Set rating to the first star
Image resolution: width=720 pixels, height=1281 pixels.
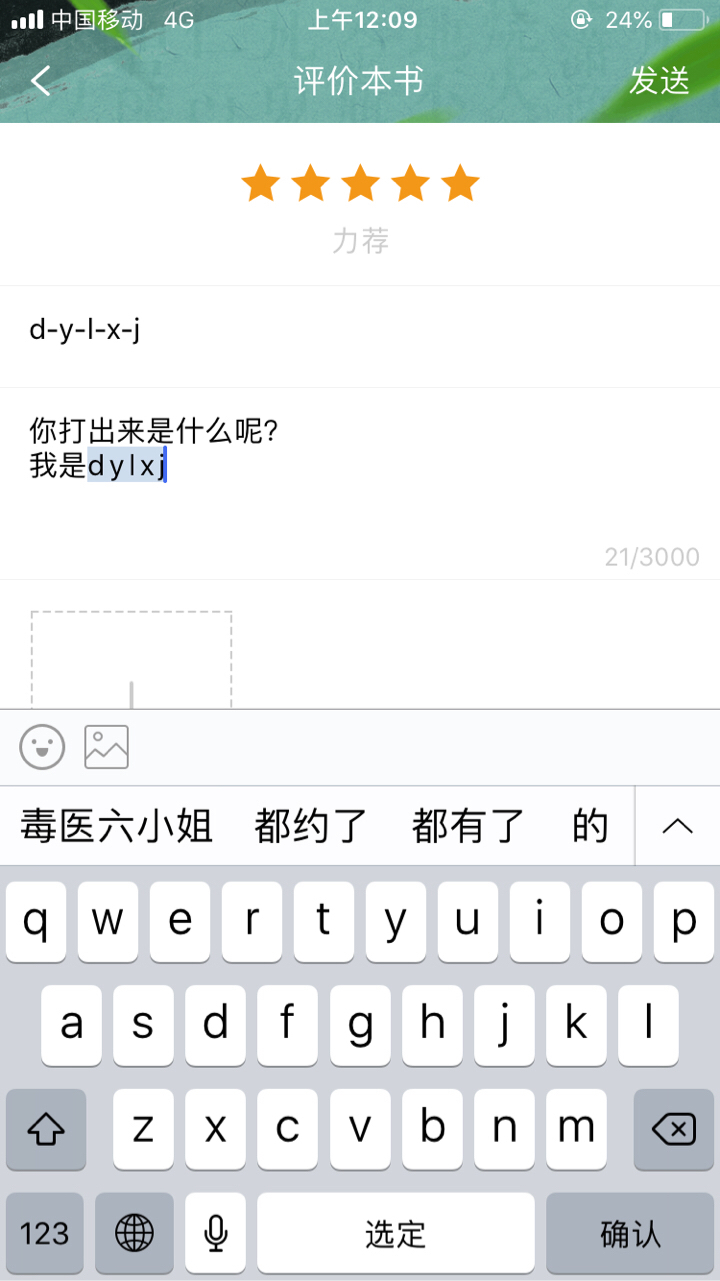click(261, 184)
